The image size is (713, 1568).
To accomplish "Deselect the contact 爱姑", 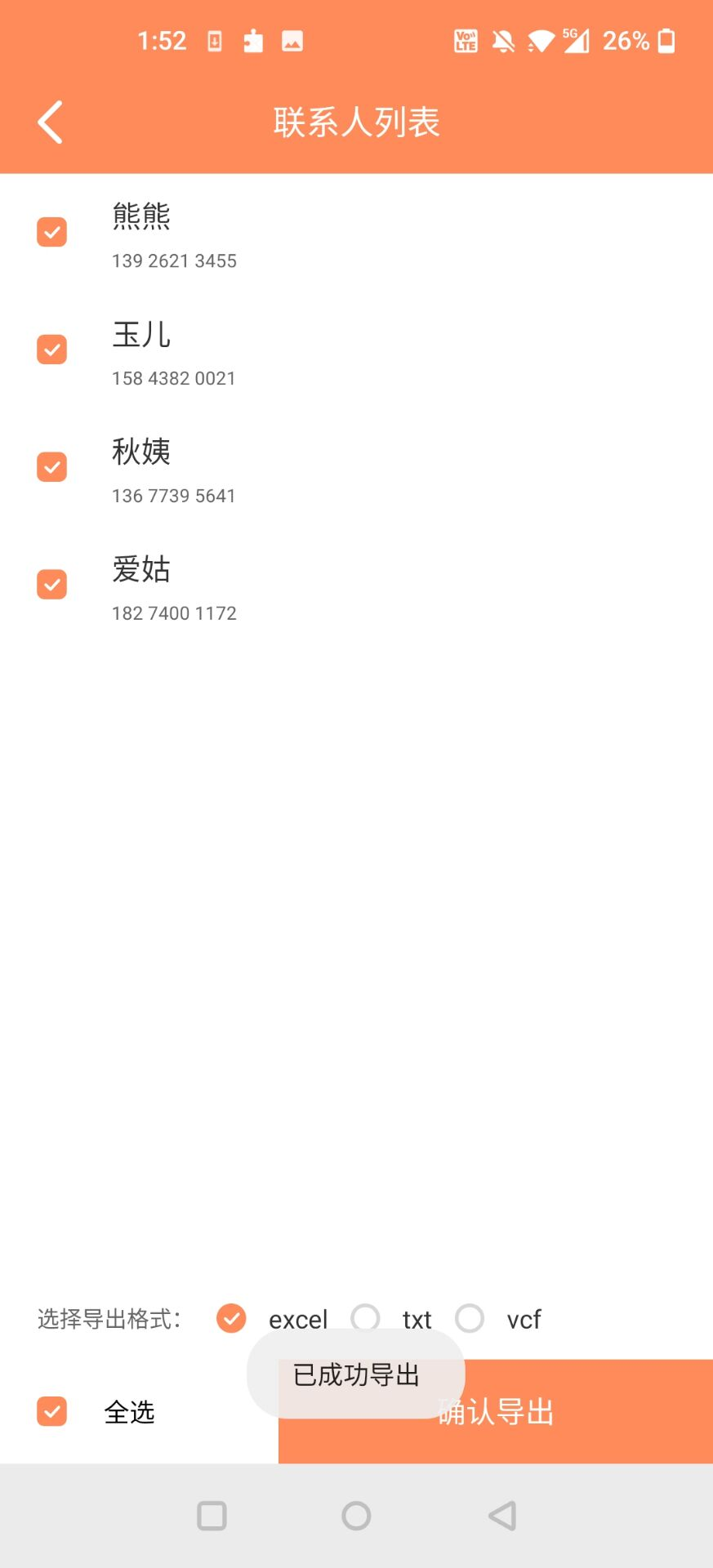I will tap(51, 585).
